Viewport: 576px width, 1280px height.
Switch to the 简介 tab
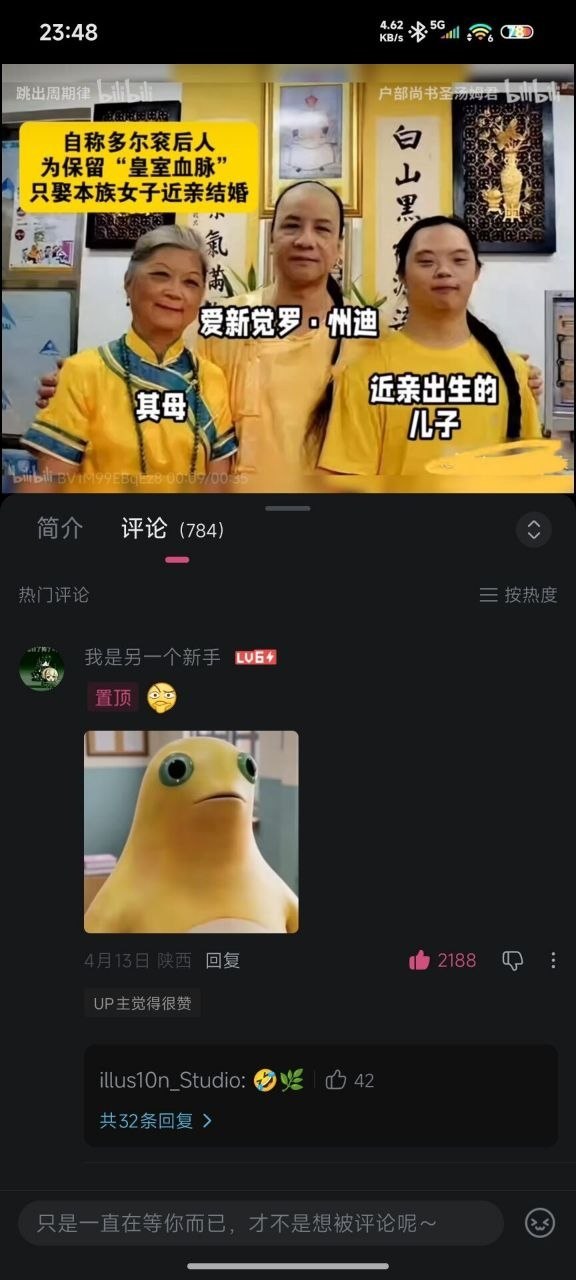(60, 529)
